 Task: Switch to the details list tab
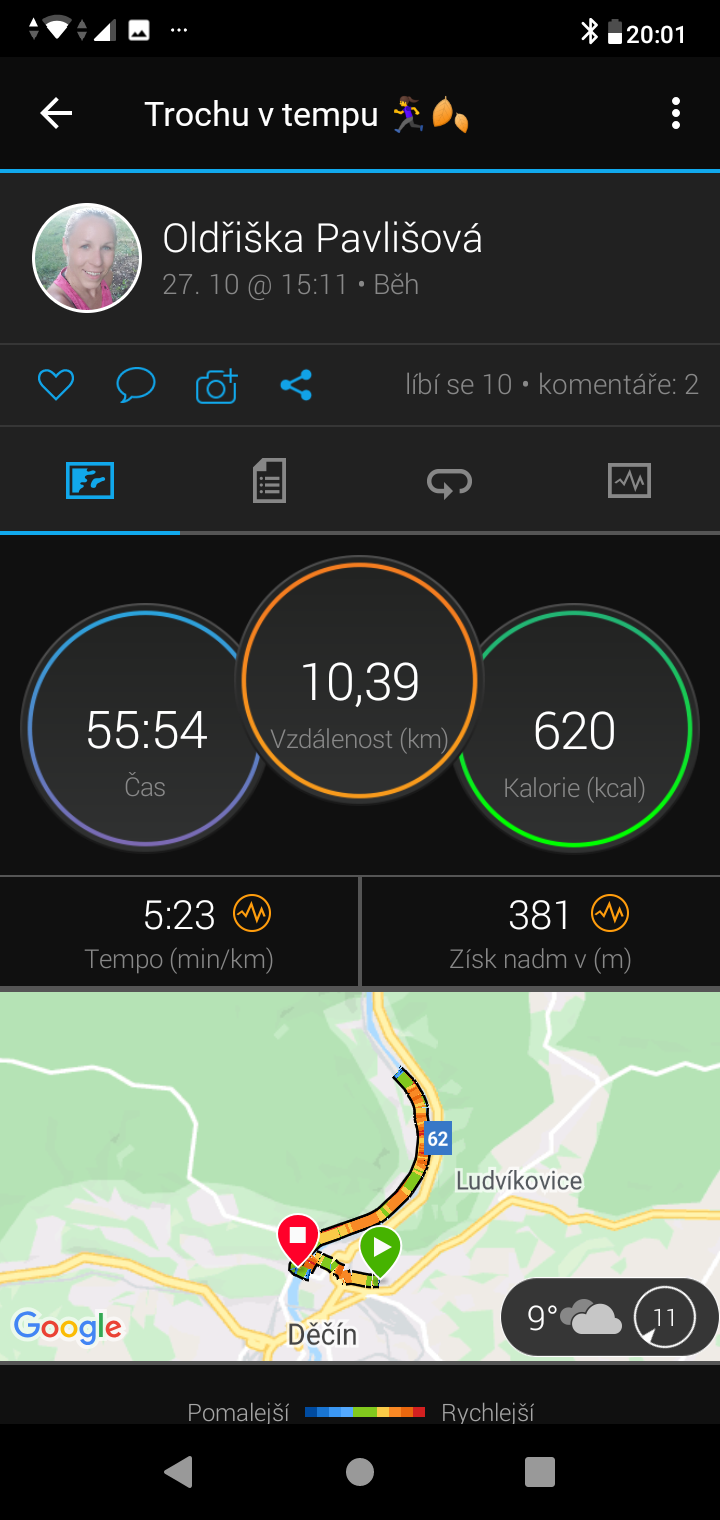click(x=269, y=481)
